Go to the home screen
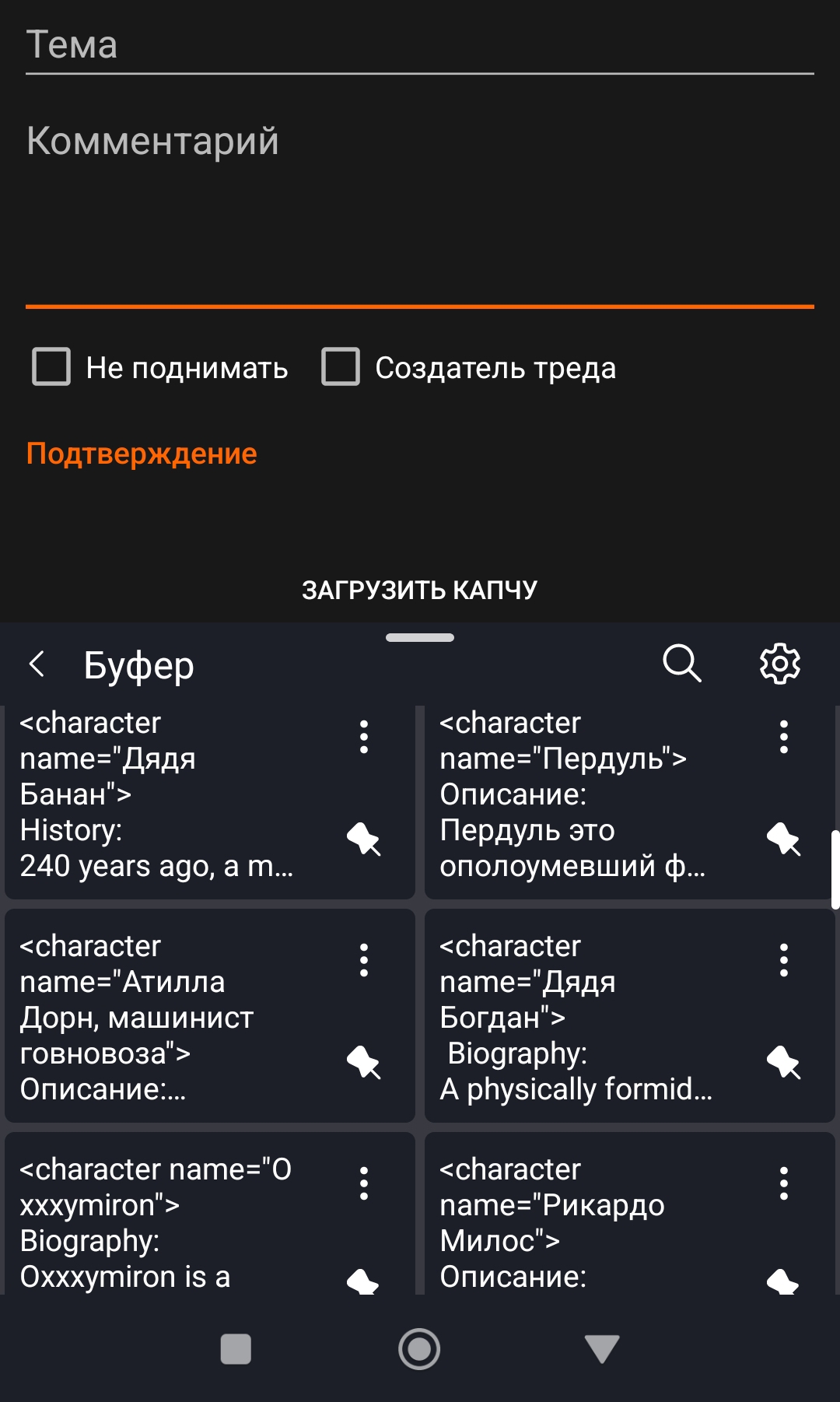Image resolution: width=840 pixels, height=1402 pixels. tap(419, 1349)
